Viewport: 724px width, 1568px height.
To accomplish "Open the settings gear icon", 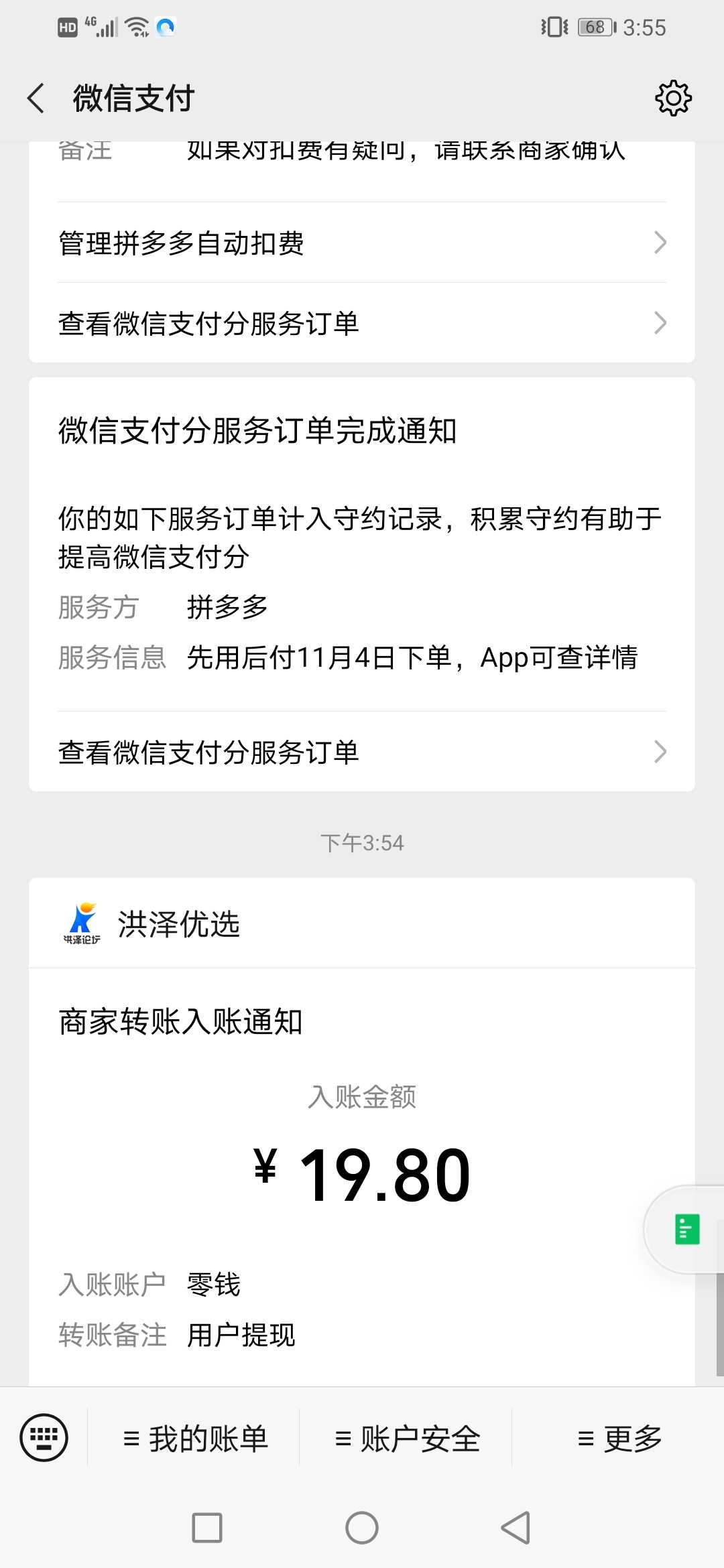I will coord(673,99).
